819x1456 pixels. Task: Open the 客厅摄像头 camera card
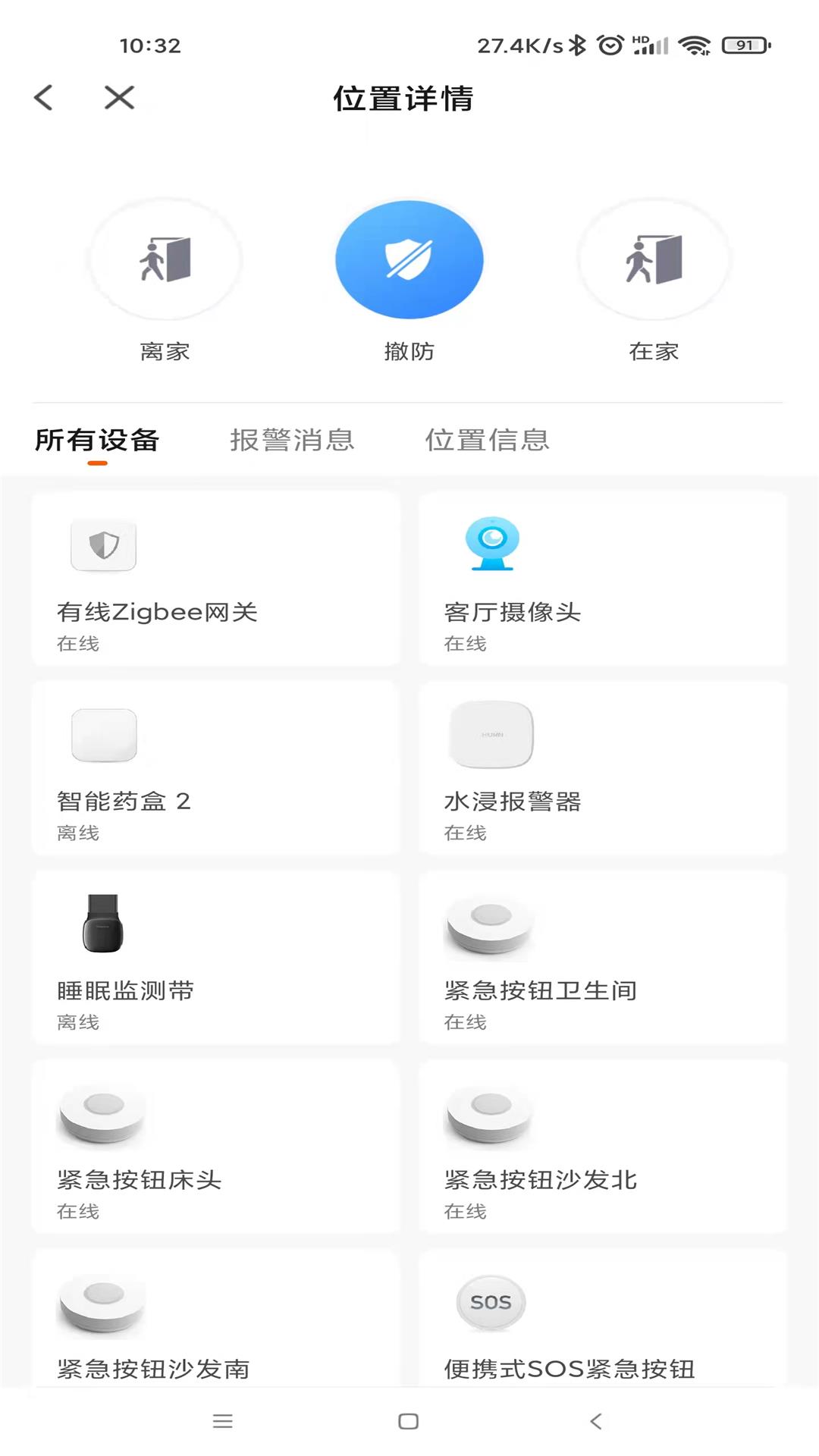coord(603,579)
